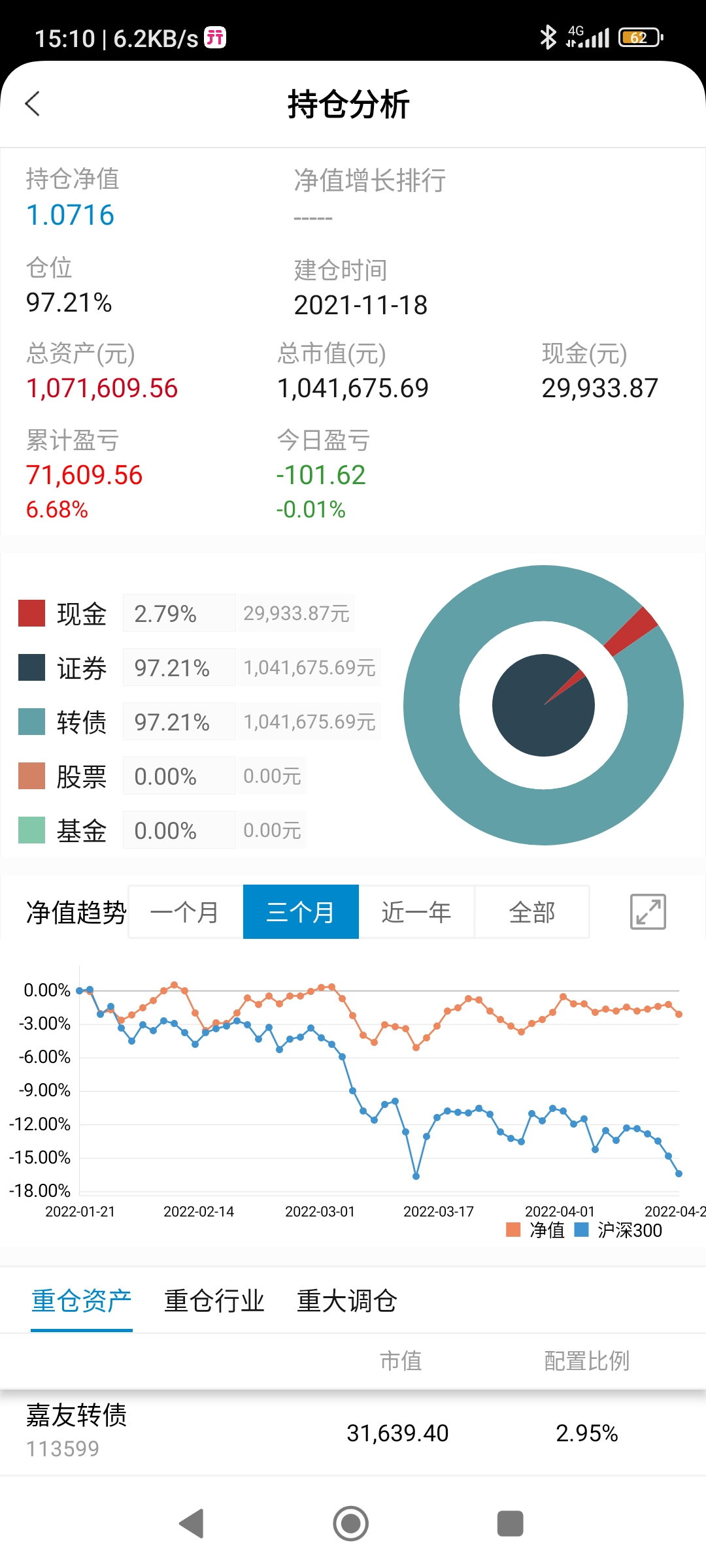This screenshot has width=706, height=1568.
Task: Select the 一个月 trend range
Action: tap(186, 912)
